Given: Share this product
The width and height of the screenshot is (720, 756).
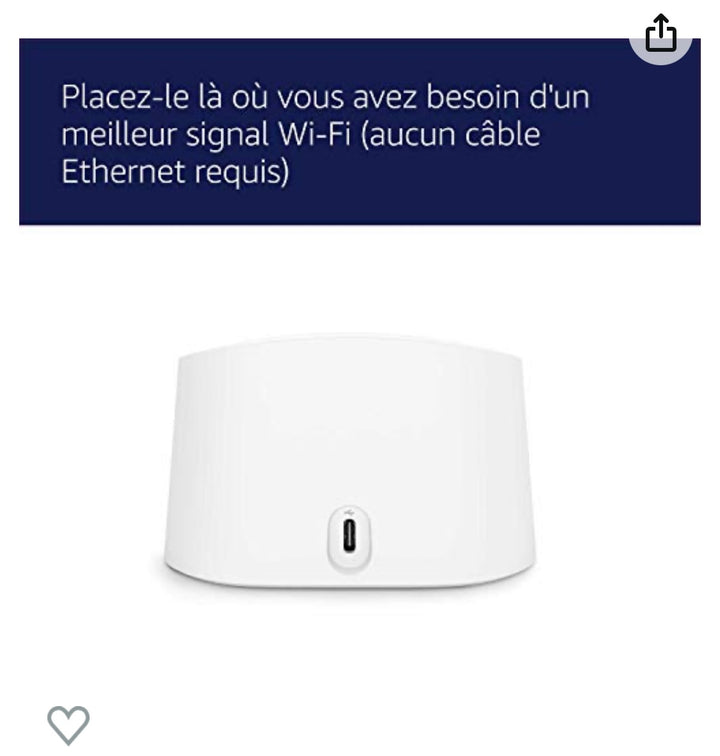Looking at the screenshot, I should (661, 34).
